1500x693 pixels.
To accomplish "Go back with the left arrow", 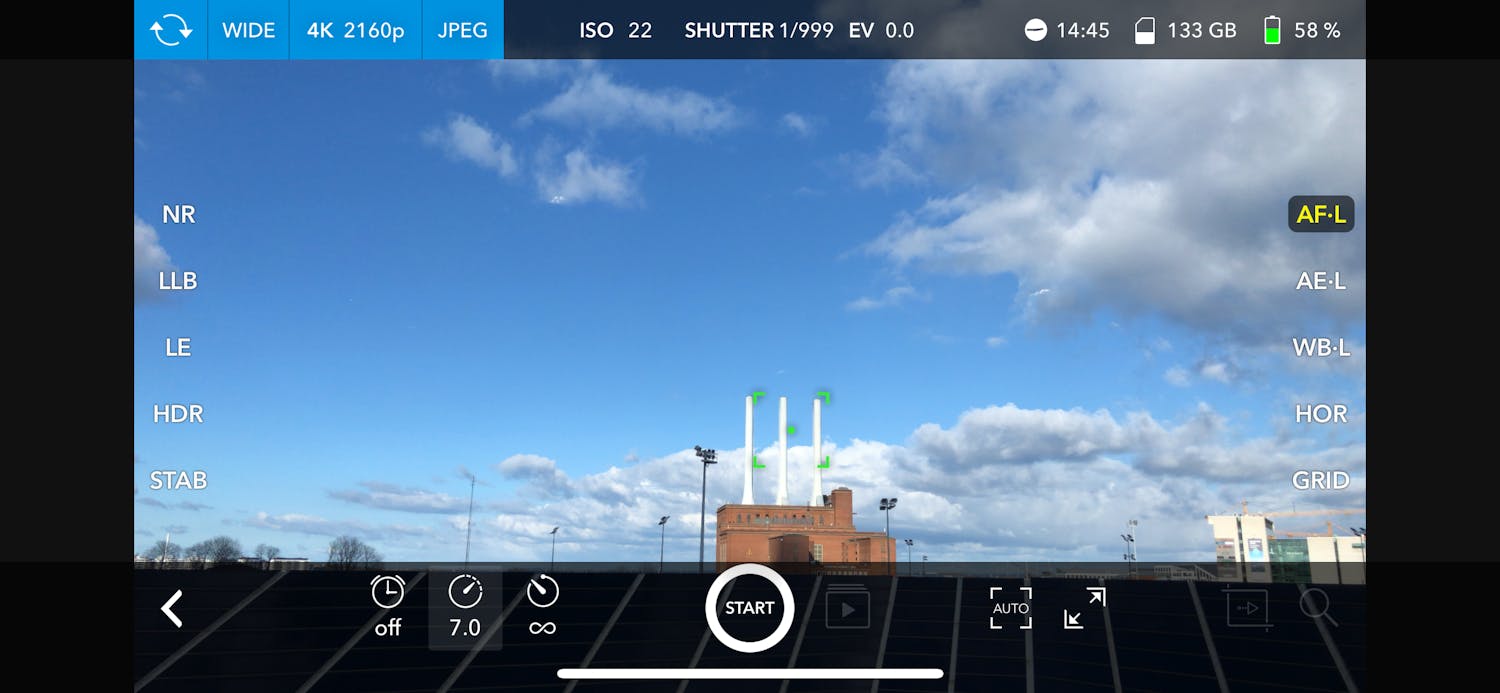I will pos(172,608).
